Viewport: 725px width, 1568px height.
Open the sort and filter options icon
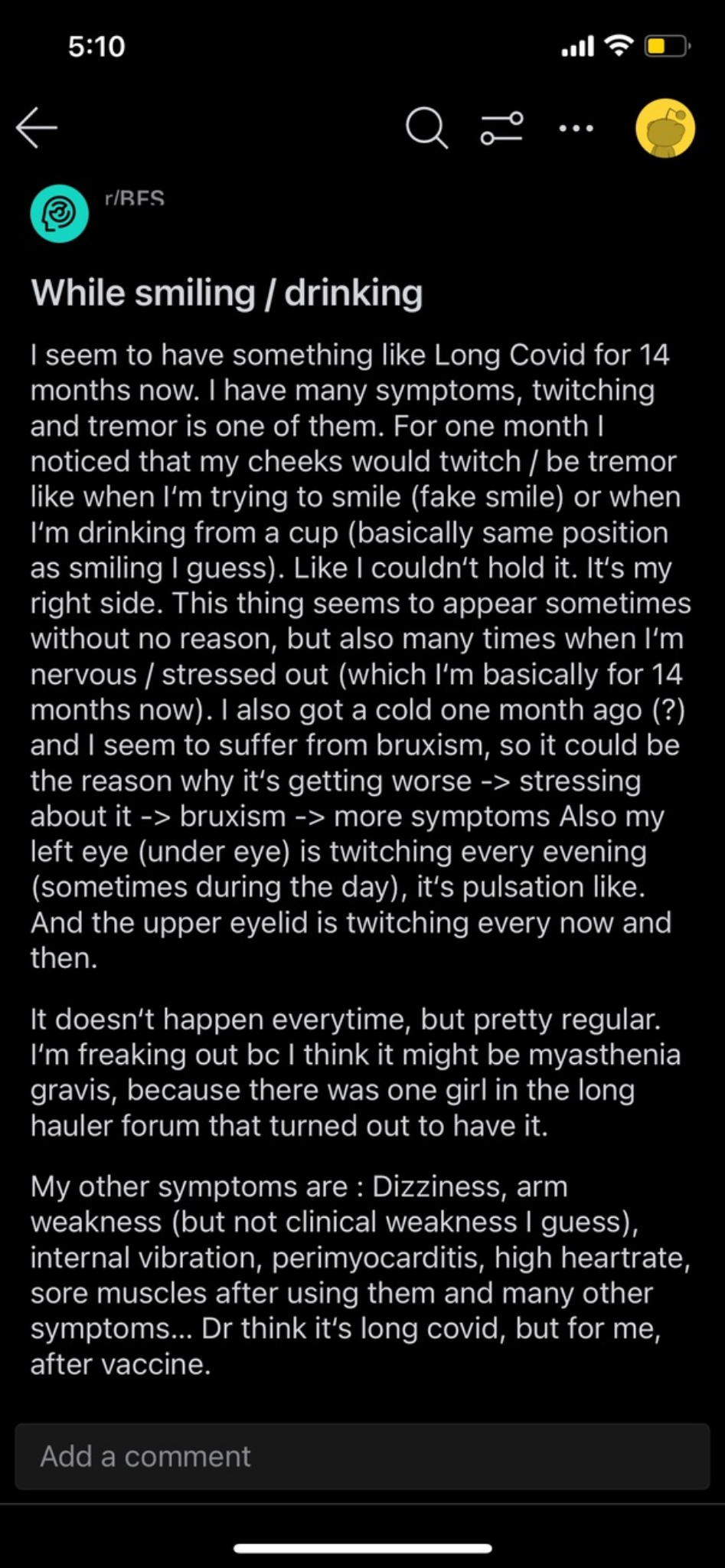tap(501, 128)
